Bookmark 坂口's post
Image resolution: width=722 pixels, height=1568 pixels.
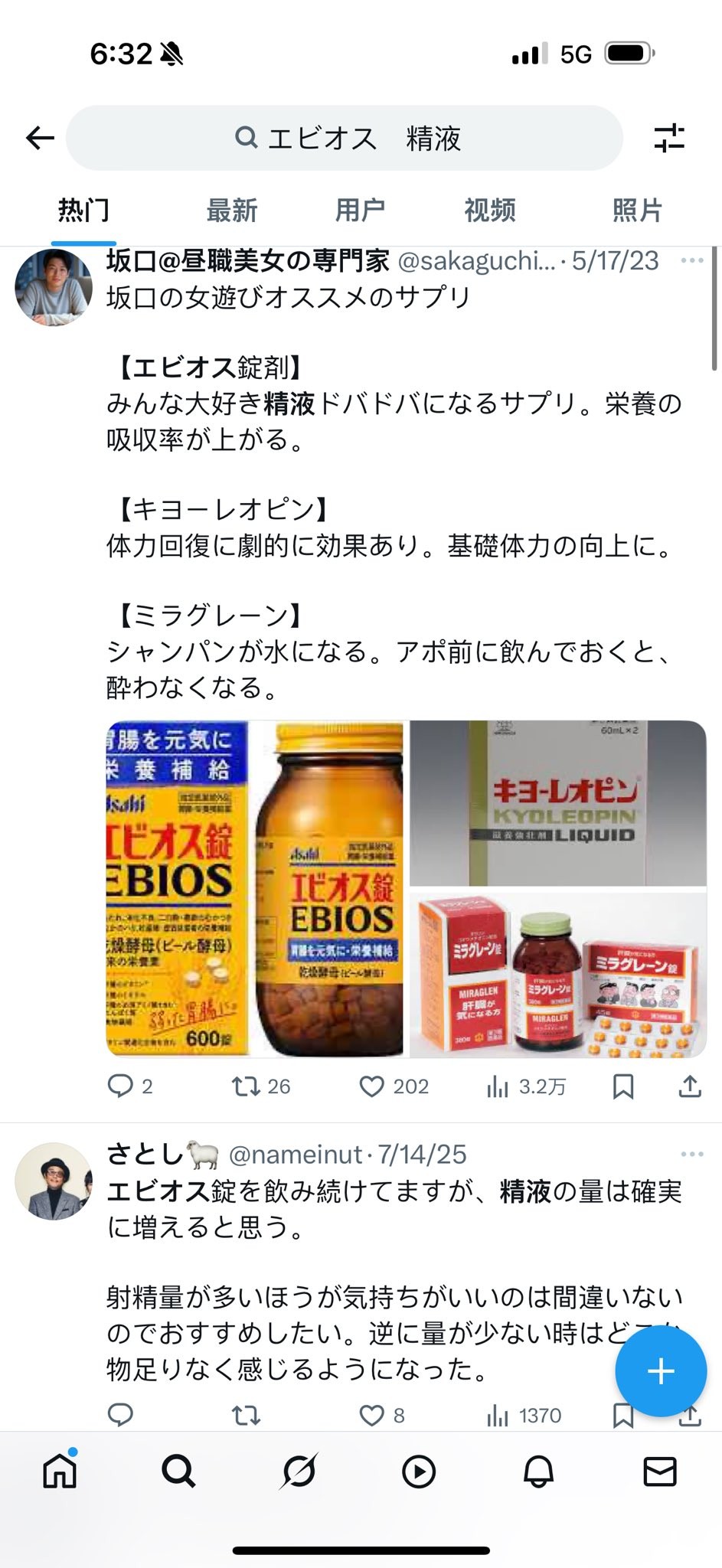click(623, 1086)
